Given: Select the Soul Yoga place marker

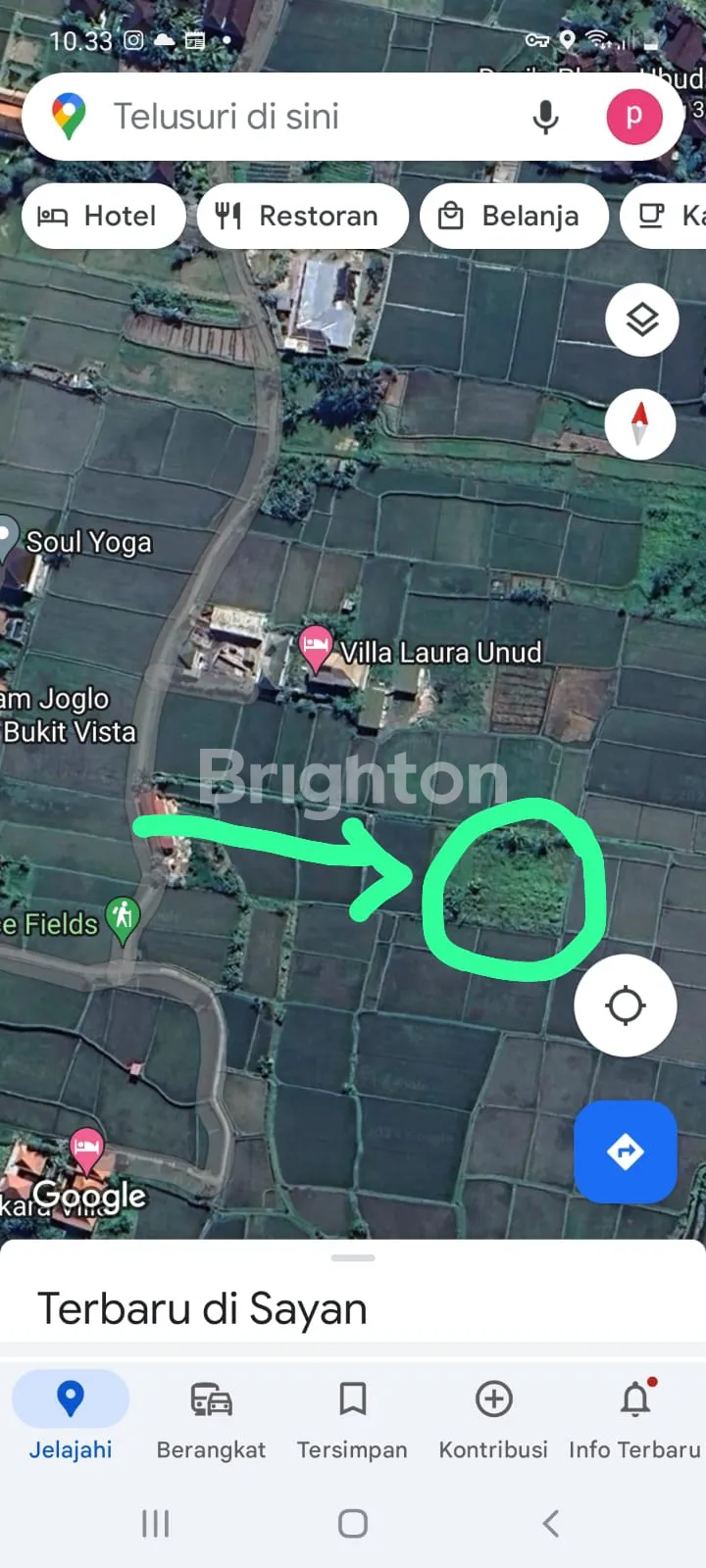Looking at the screenshot, I should click(10, 537).
